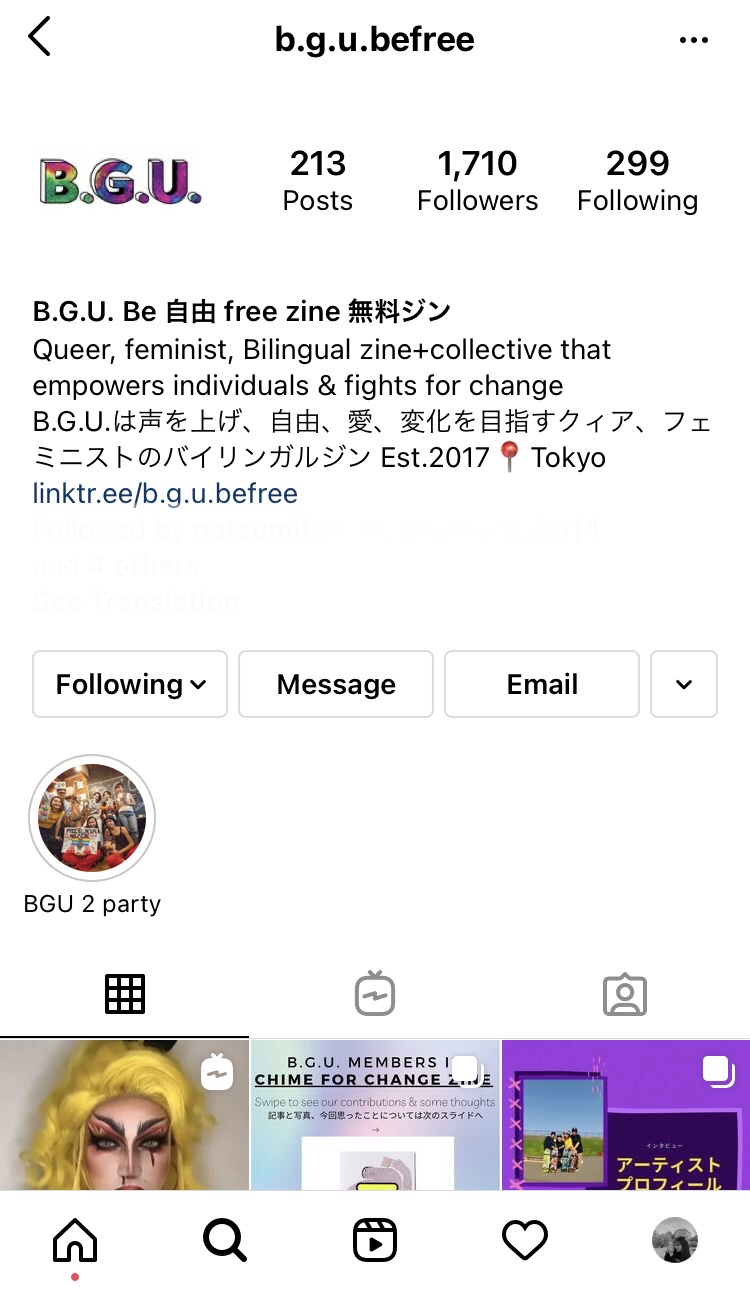Open the activity heart tab

525,1241
